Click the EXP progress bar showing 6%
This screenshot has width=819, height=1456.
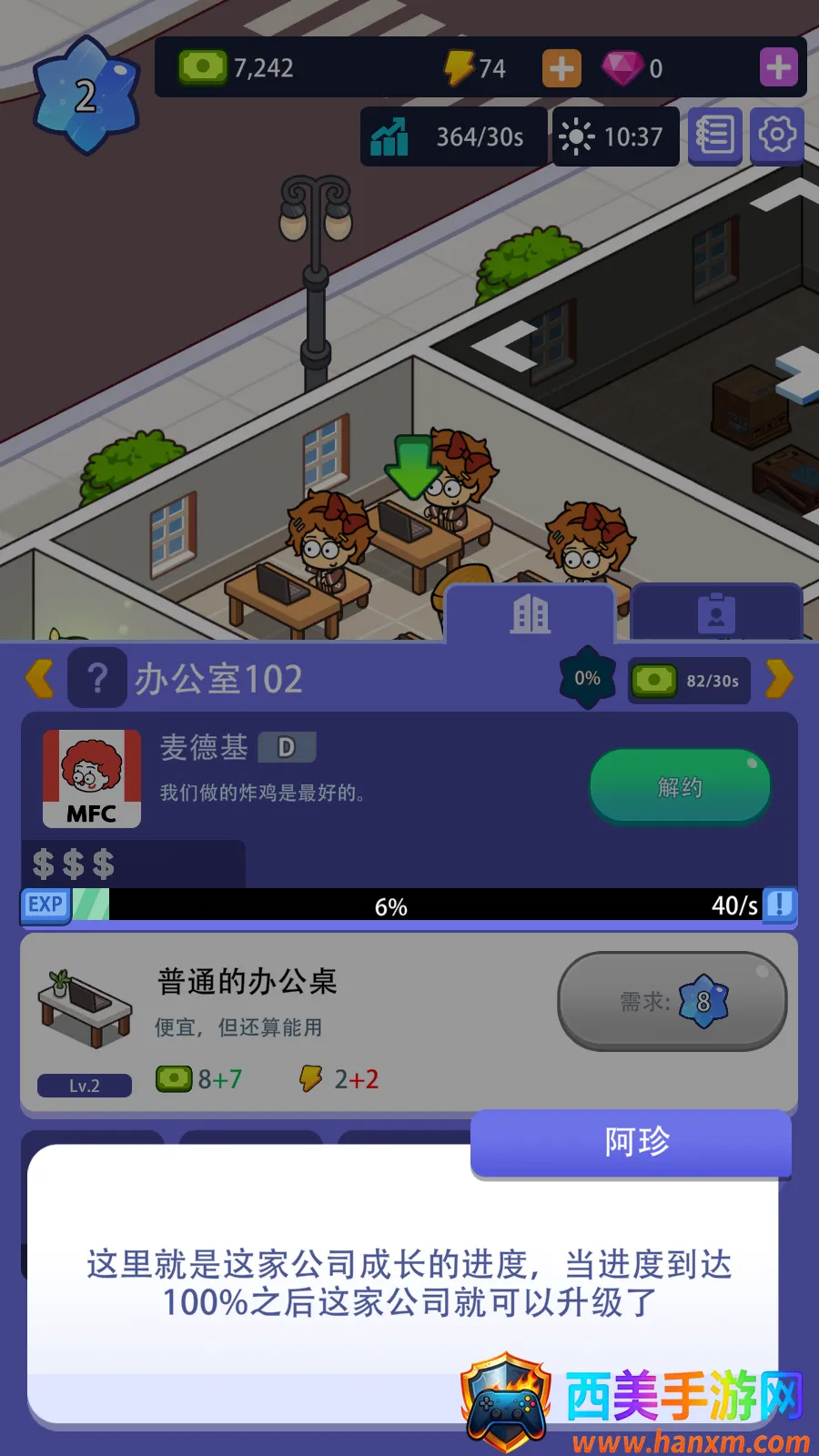(x=391, y=906)
